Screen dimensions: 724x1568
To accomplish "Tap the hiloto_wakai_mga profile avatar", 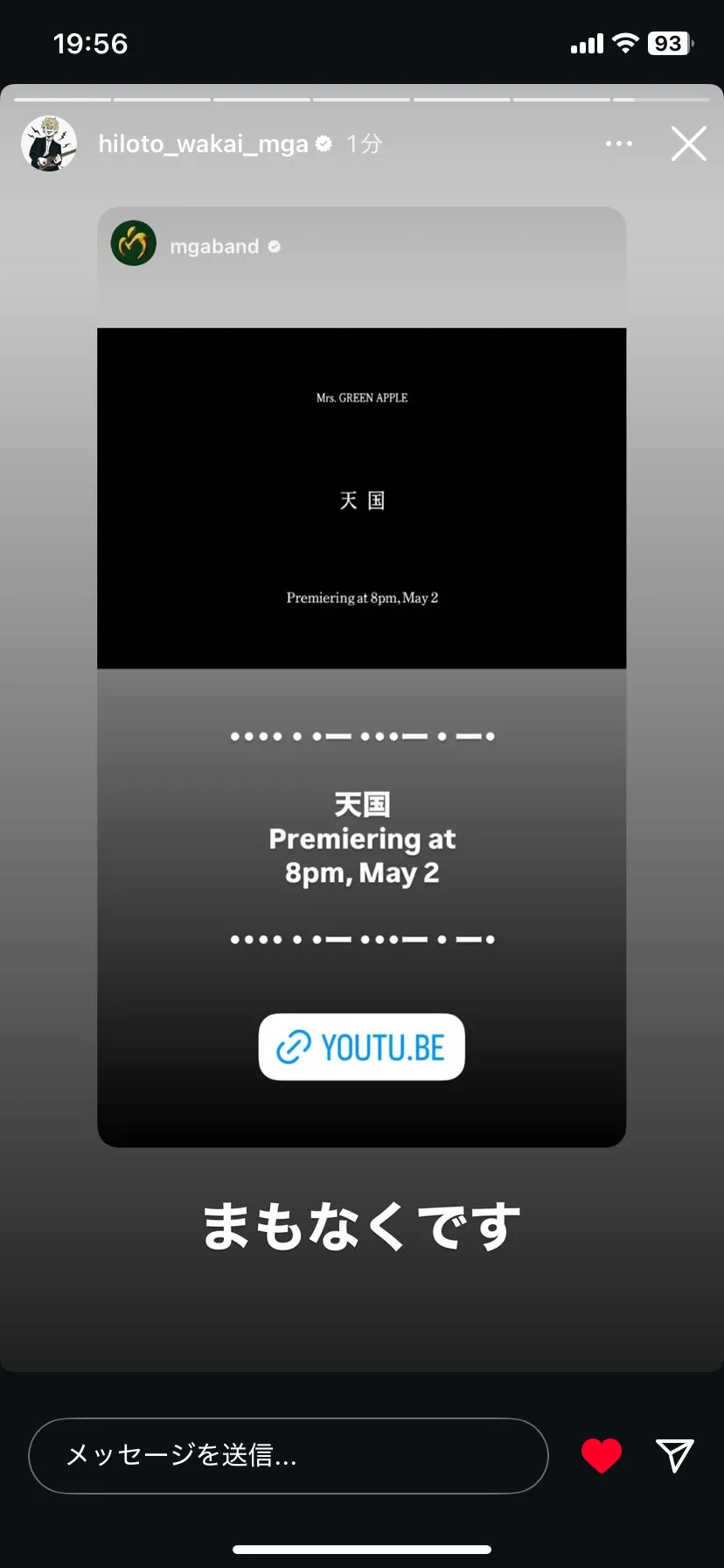I will [x=49, y=143].
